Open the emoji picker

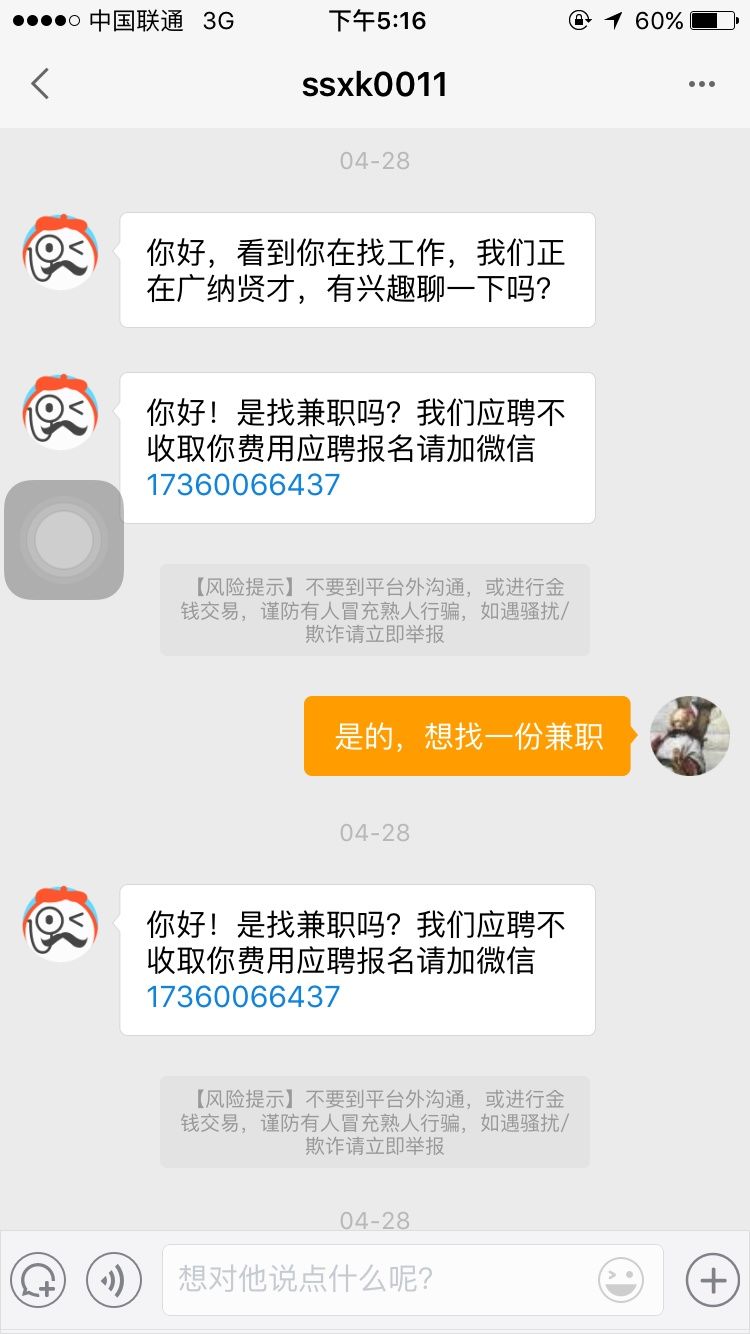620,1279
